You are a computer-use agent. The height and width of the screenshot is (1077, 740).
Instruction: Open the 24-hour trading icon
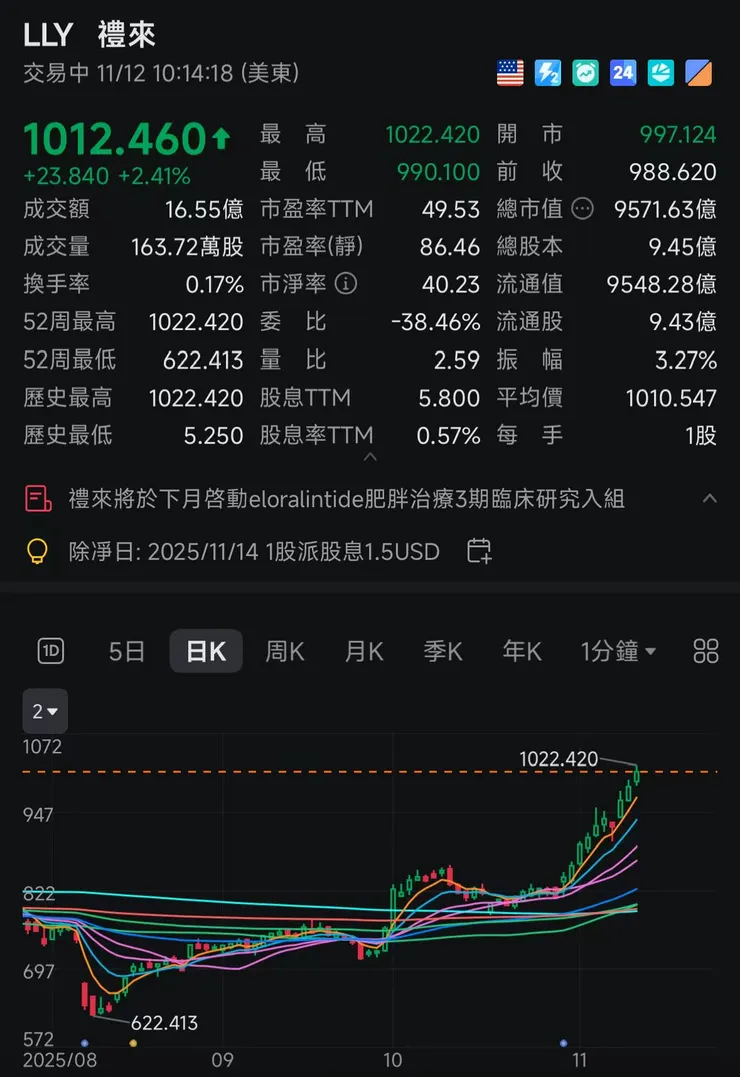[622, 72]
